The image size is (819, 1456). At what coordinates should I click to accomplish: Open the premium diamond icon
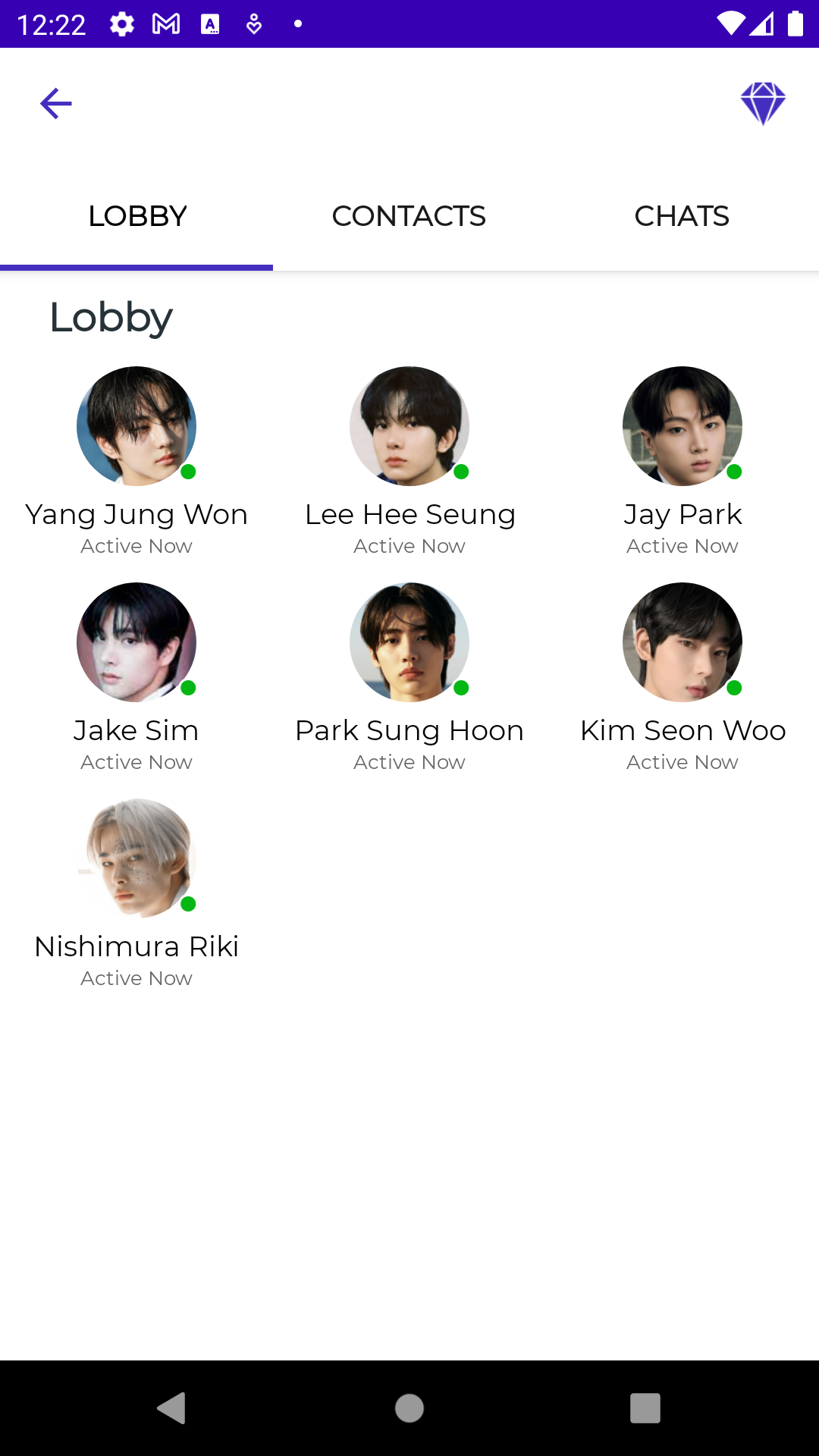click(763, 104)
